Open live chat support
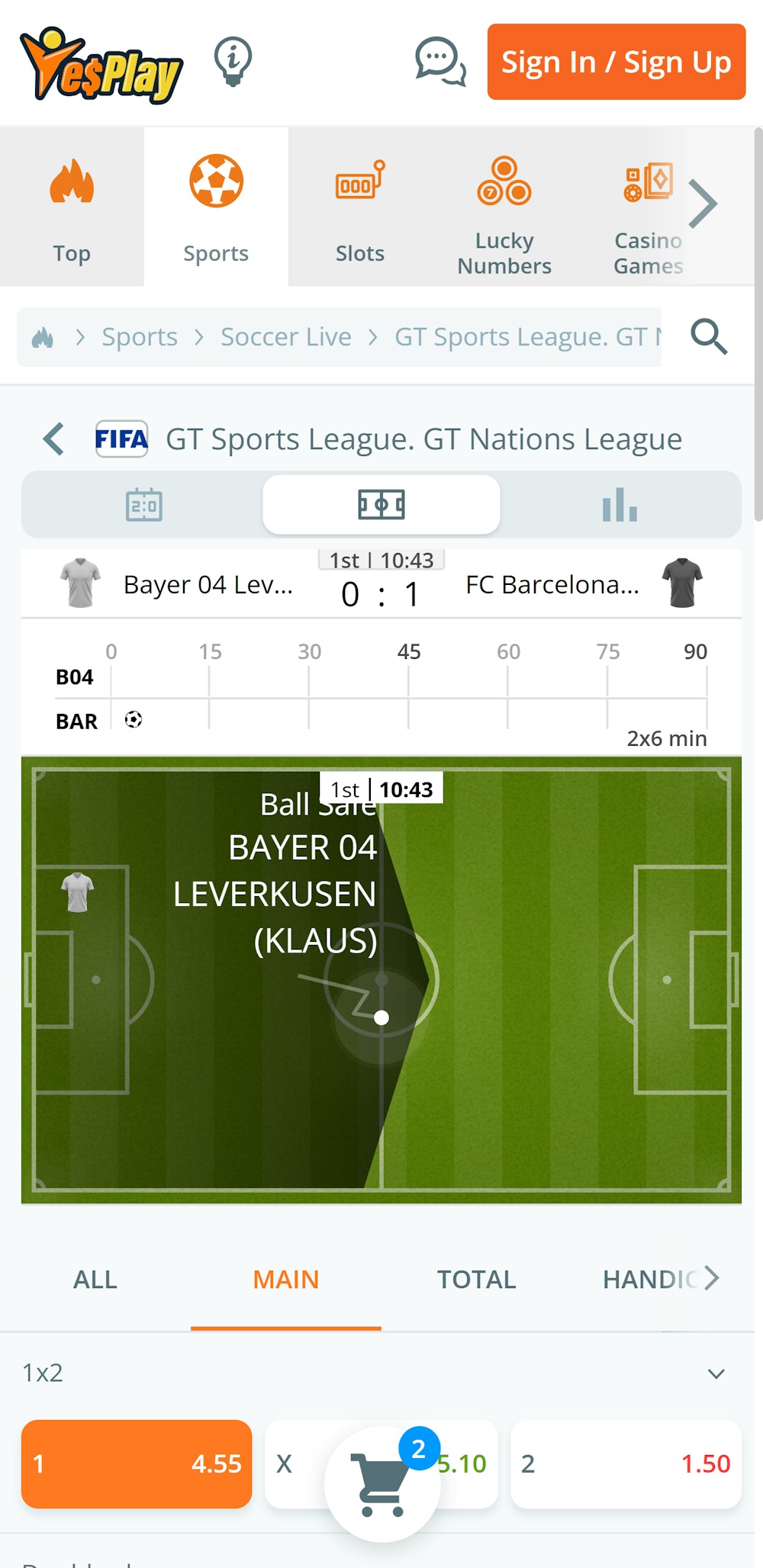The width and height of the screenshot is (763, 1568). (x=440, y=61)
